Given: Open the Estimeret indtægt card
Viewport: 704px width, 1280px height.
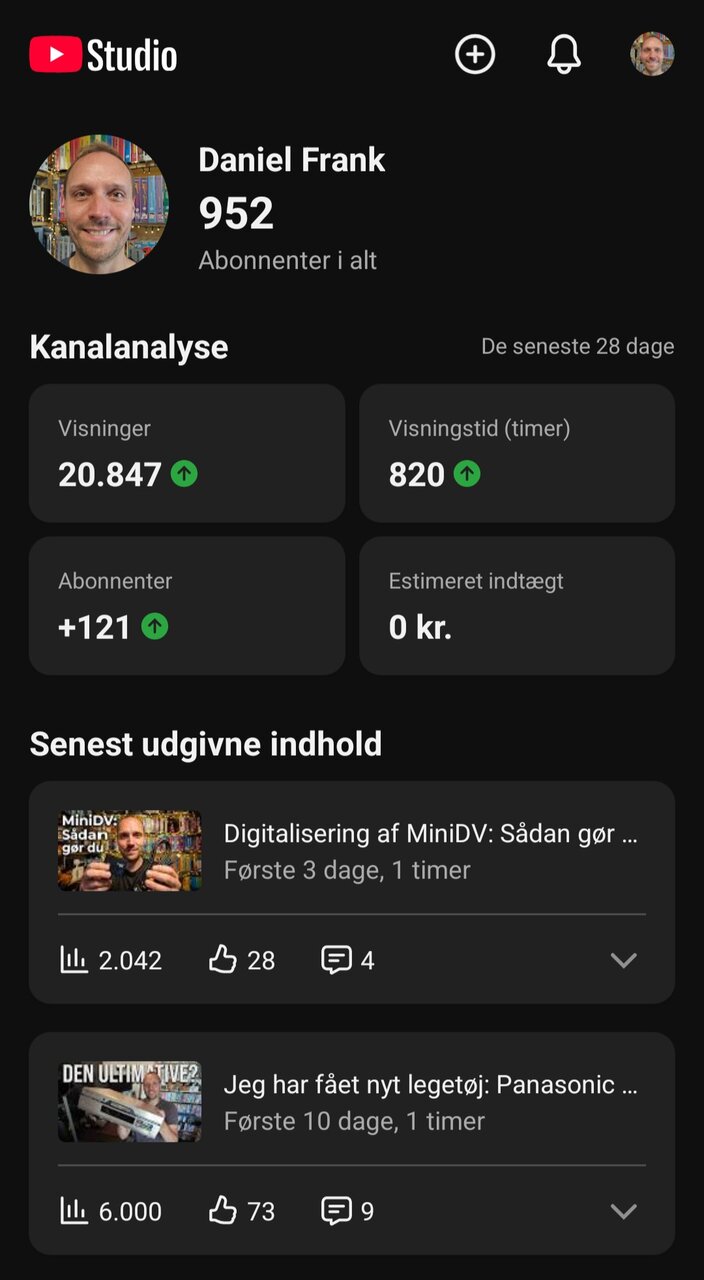Looking at the screenshot, I should (x=517, y=606).
